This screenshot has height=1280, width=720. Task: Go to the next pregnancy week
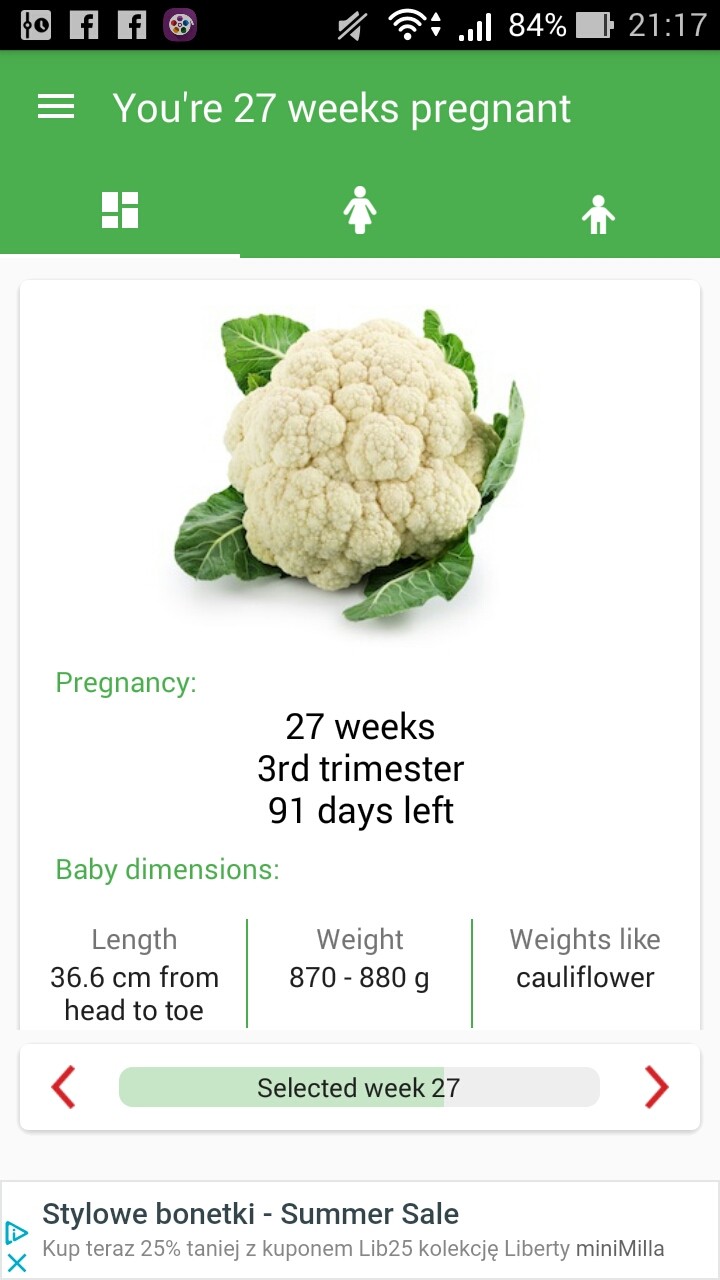point(656,1087)
